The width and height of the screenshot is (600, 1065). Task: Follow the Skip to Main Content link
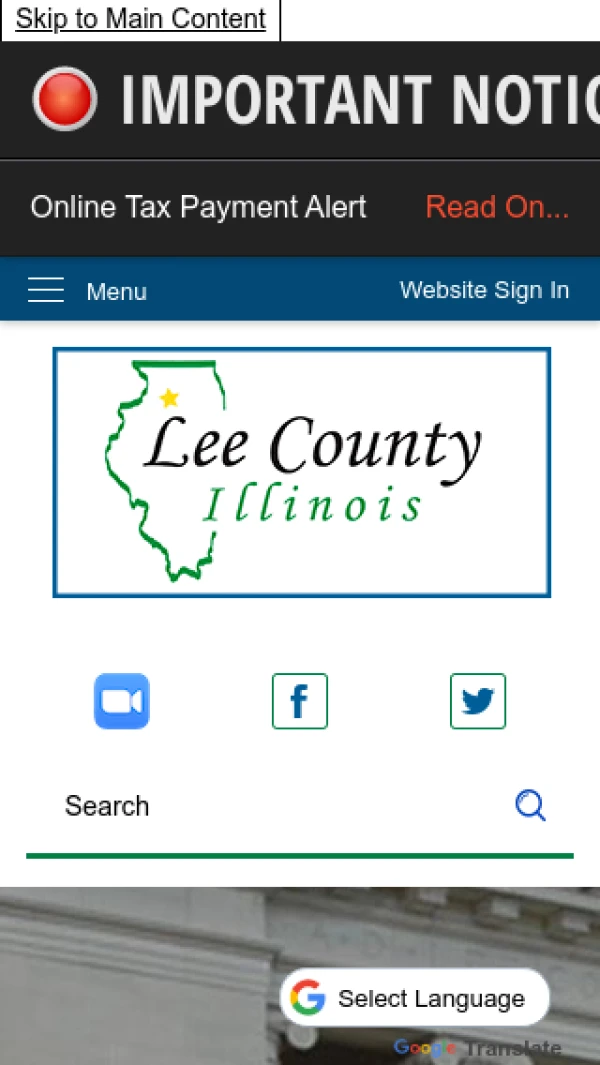[140, 19]
